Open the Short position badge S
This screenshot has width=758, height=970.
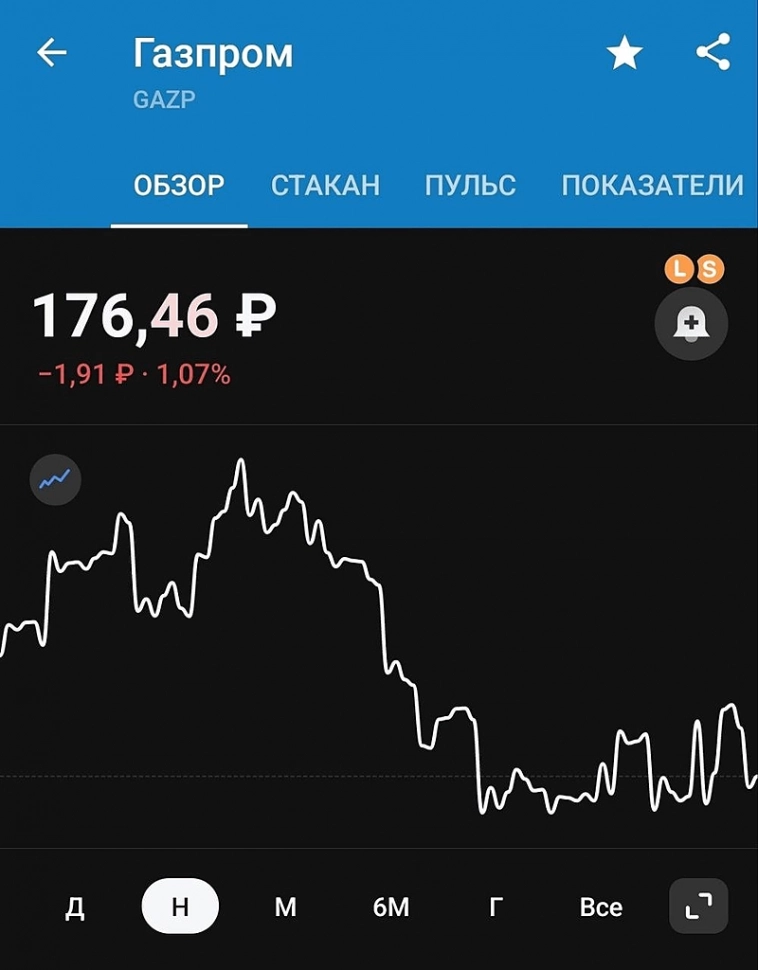[710, 267]
